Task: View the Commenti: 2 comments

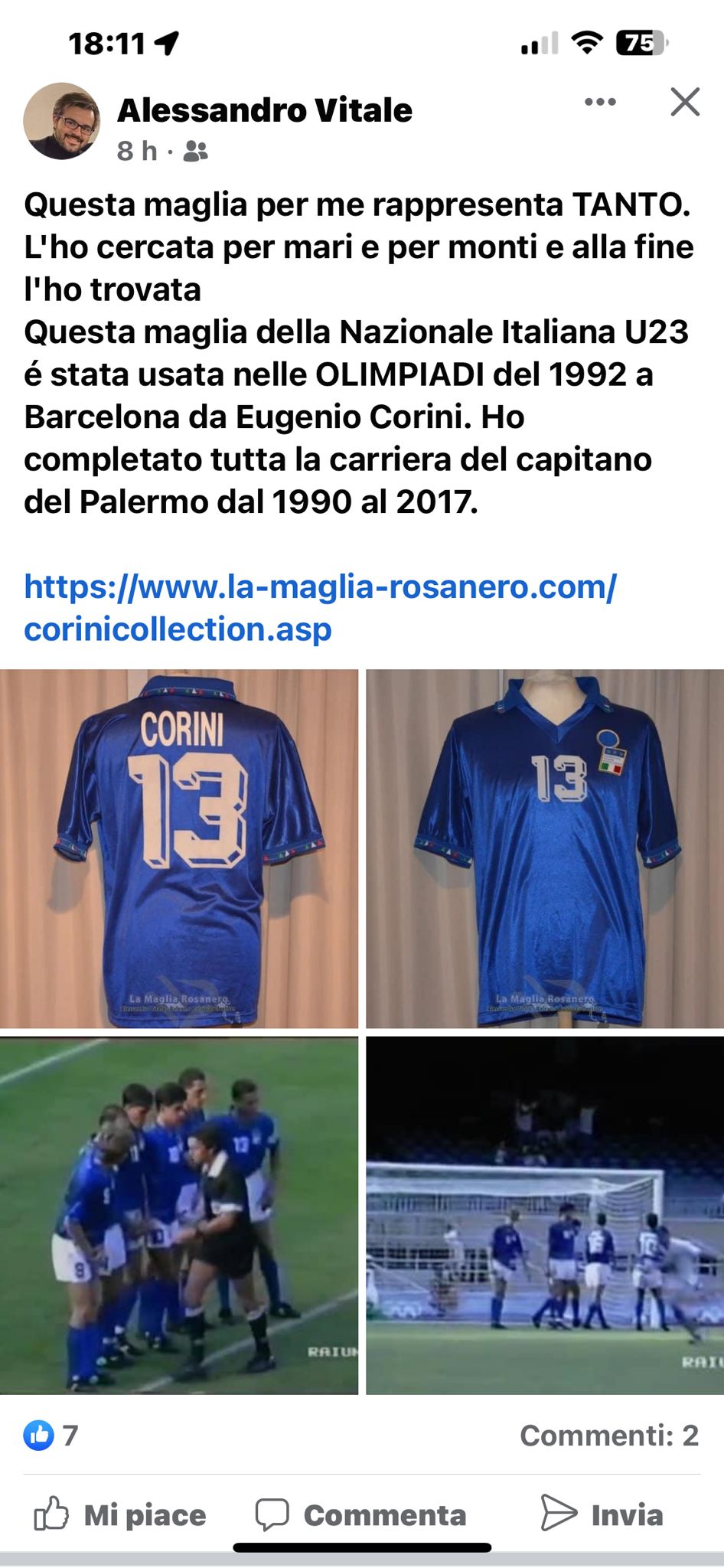Action: (609, 1436)
